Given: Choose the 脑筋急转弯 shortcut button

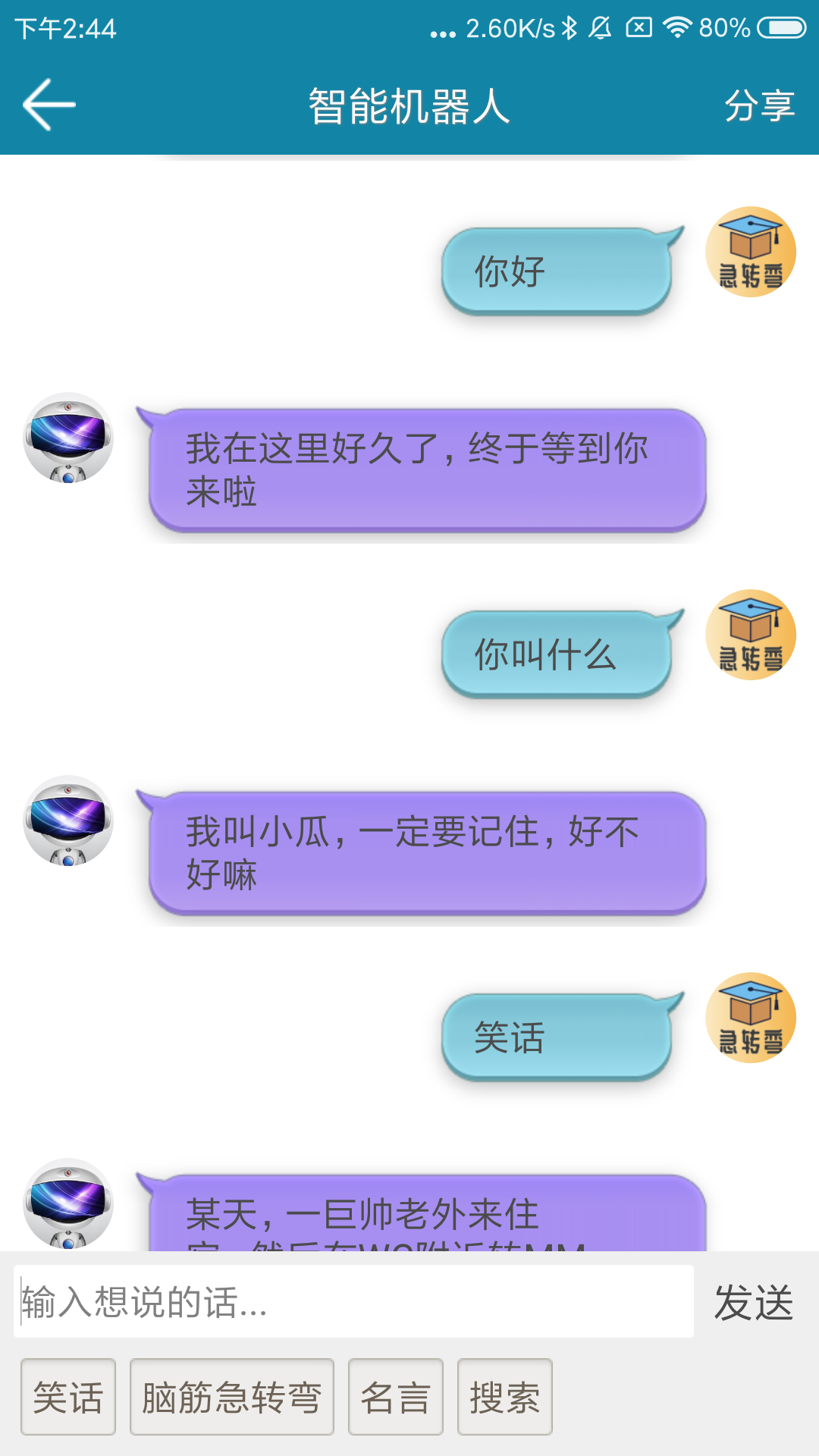Looking at the screenshot, I should pyautogui.click(x=231, y=1397).
